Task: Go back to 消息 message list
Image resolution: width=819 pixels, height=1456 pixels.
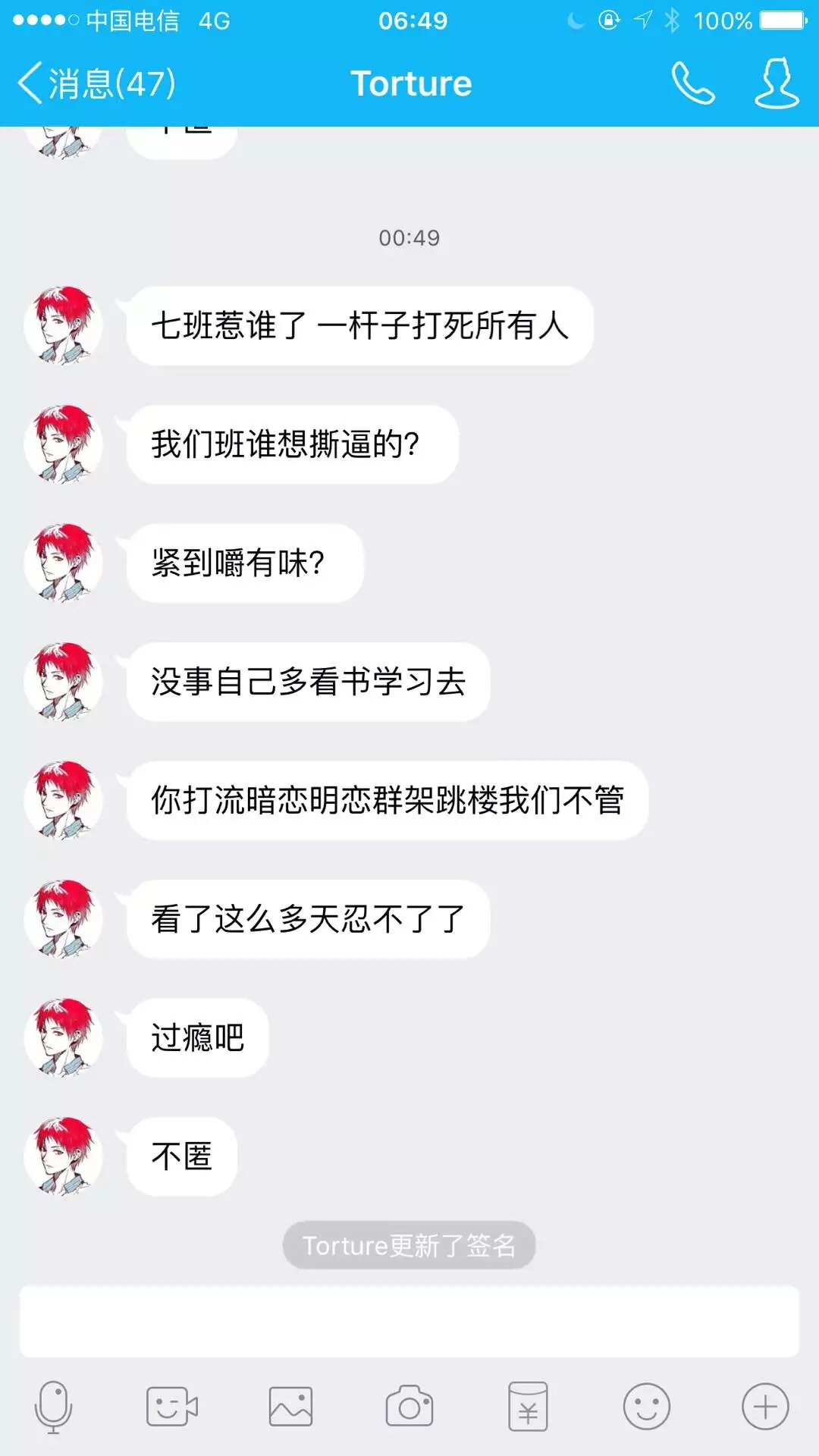Action: click(x=97, y=83)
